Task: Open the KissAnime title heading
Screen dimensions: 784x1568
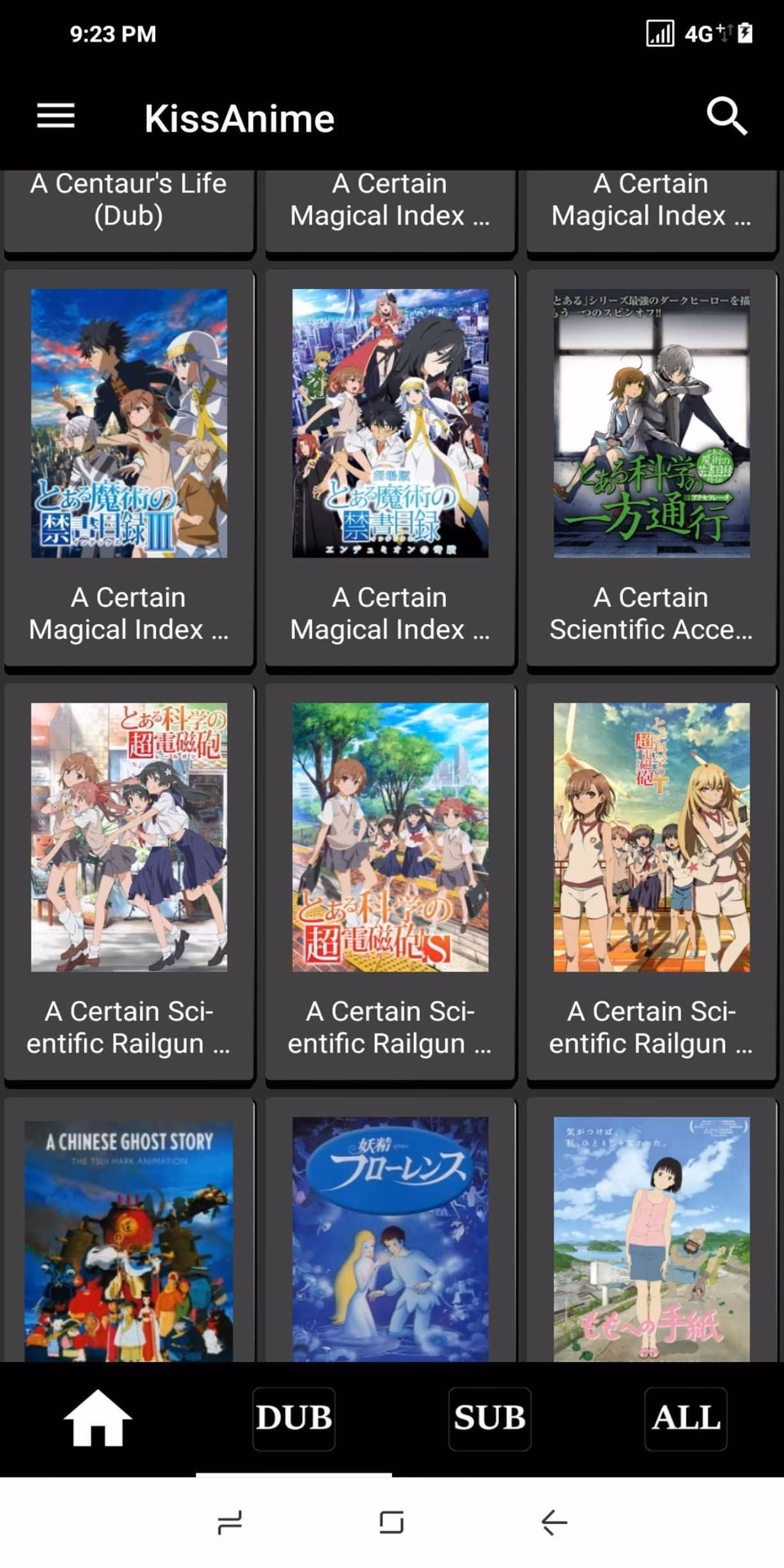Action: pos(239,118)
